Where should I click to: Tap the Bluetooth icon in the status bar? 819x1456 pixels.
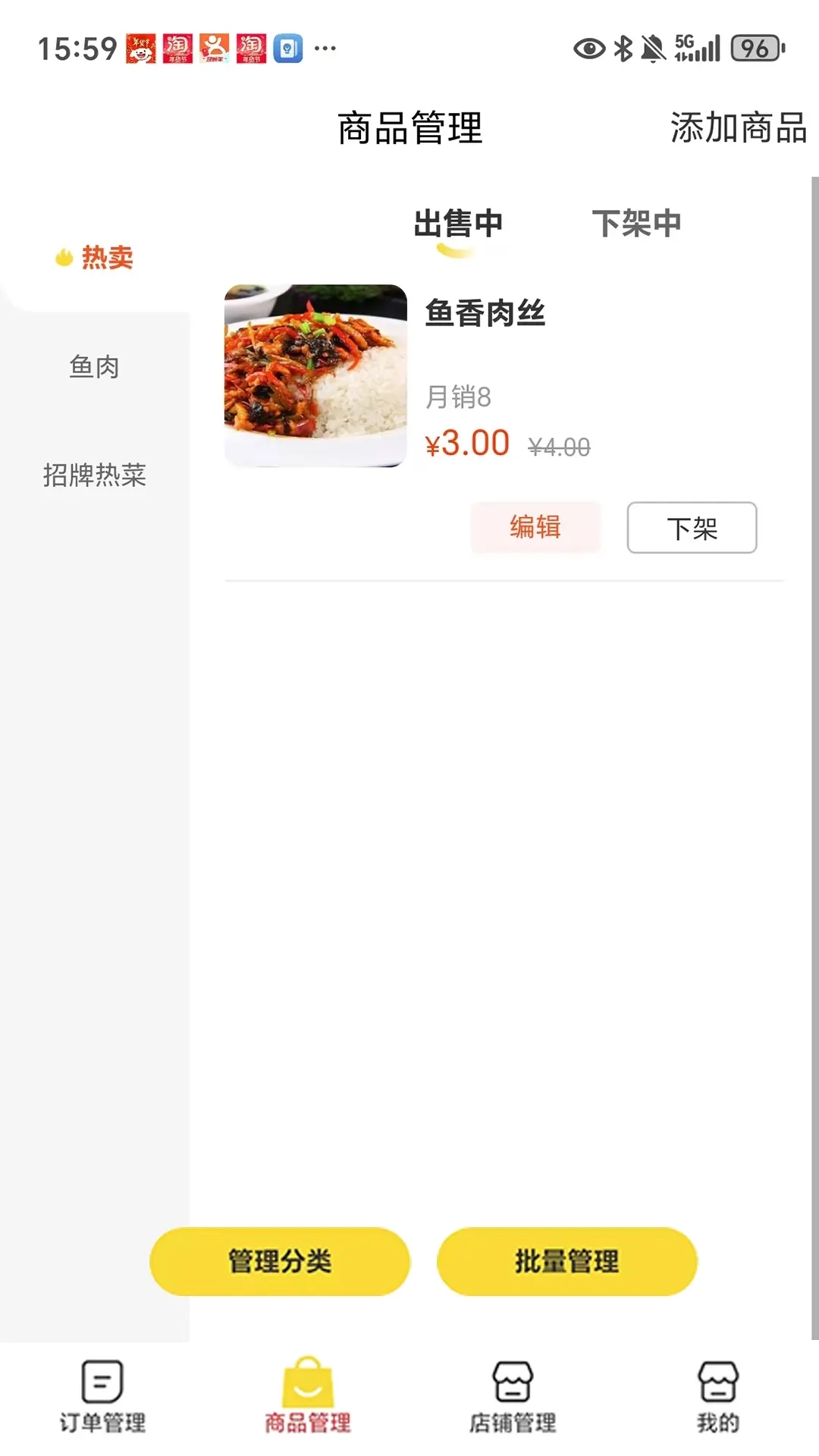click(623, 47)
